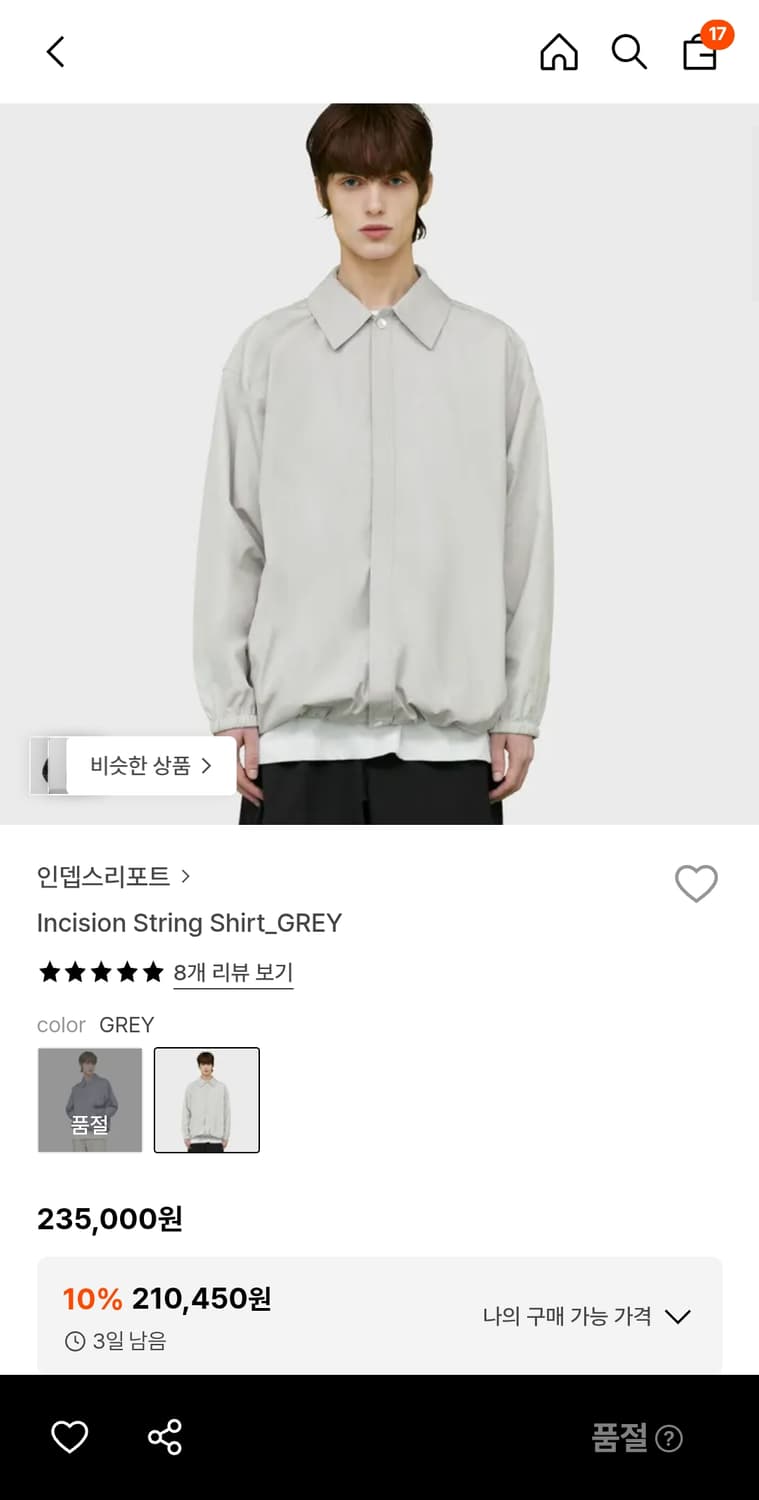The width and height of the screenshot is (759, 1500).
Task: Select the Incision String Shirt_GREY title
Action: pos(189,922)
